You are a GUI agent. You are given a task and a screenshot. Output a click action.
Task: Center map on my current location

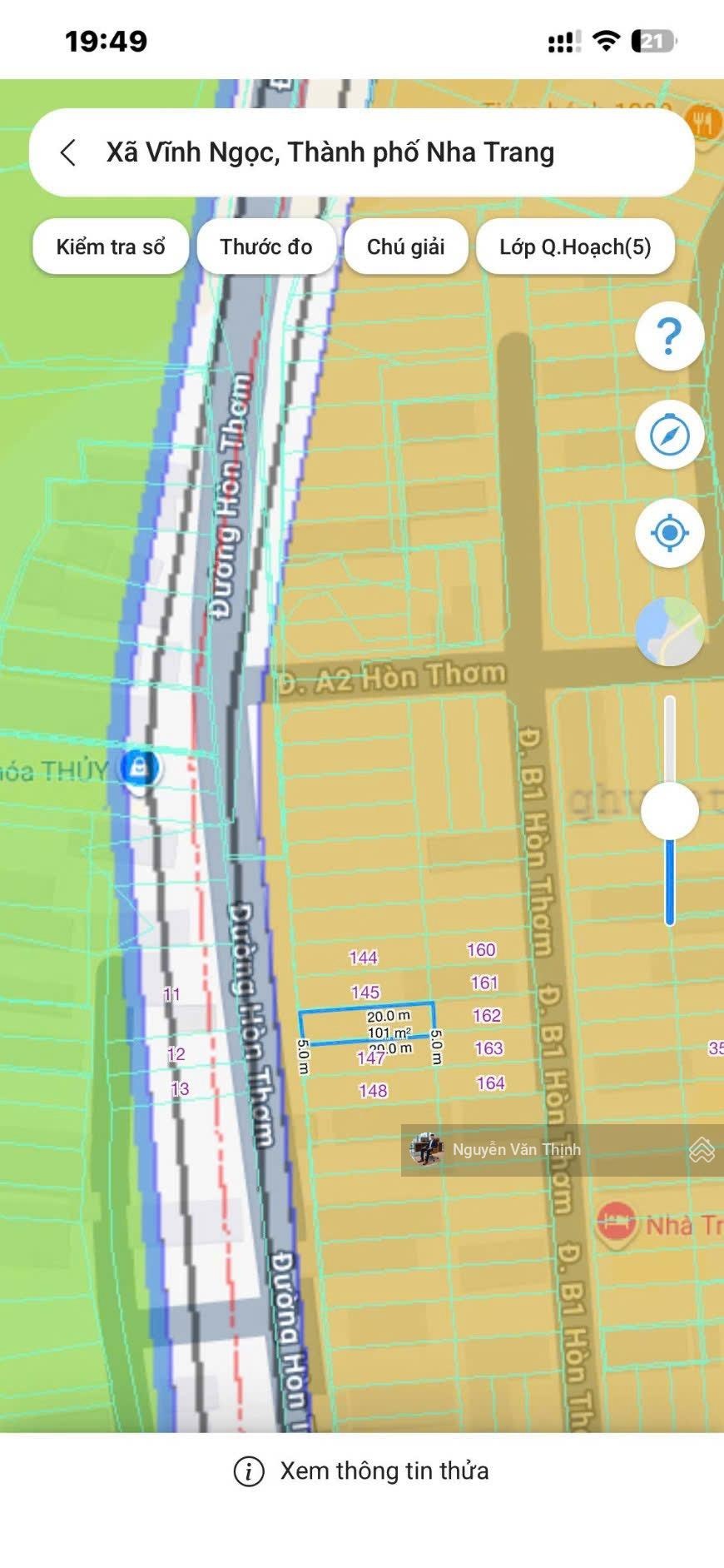click(x=669, y=533)
